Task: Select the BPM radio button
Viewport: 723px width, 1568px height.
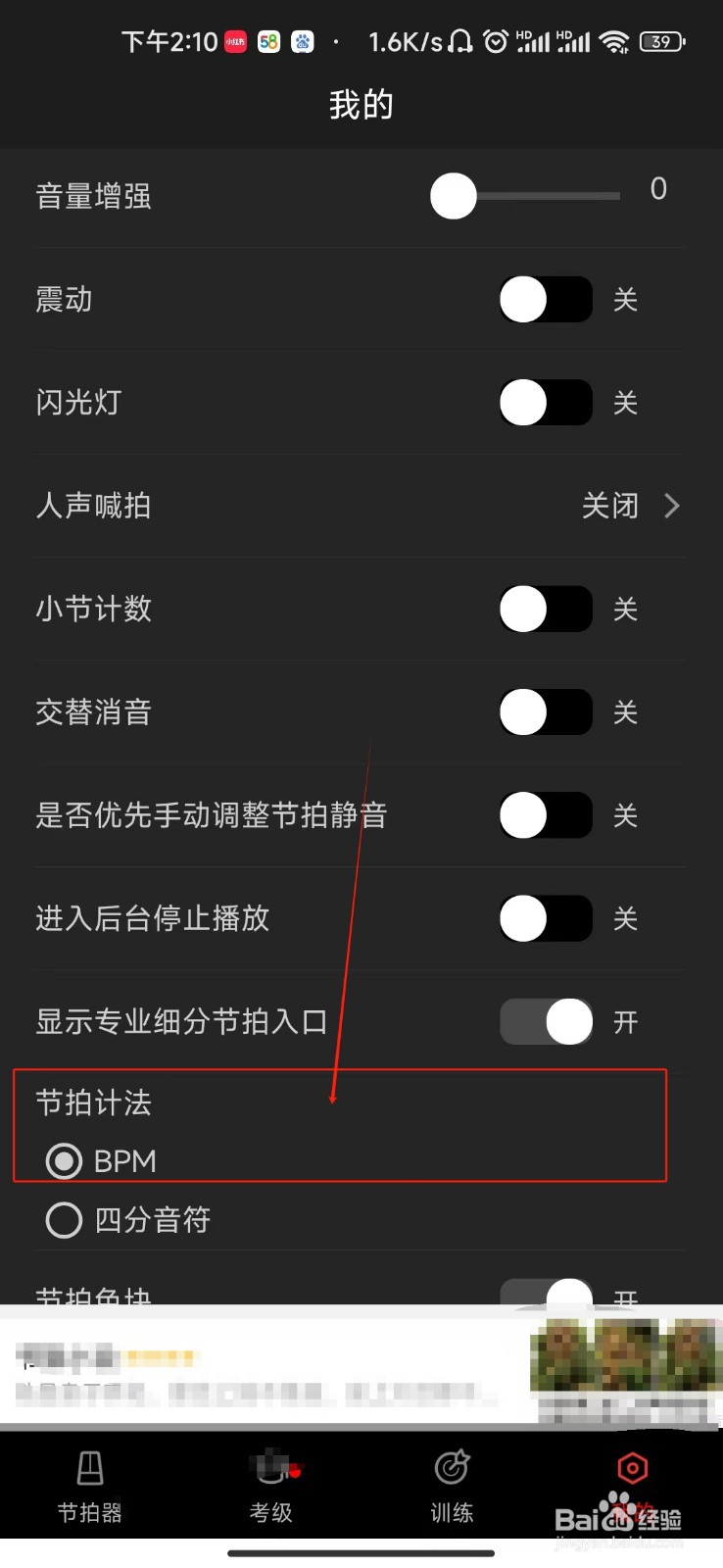Action: coord(64,1161)
